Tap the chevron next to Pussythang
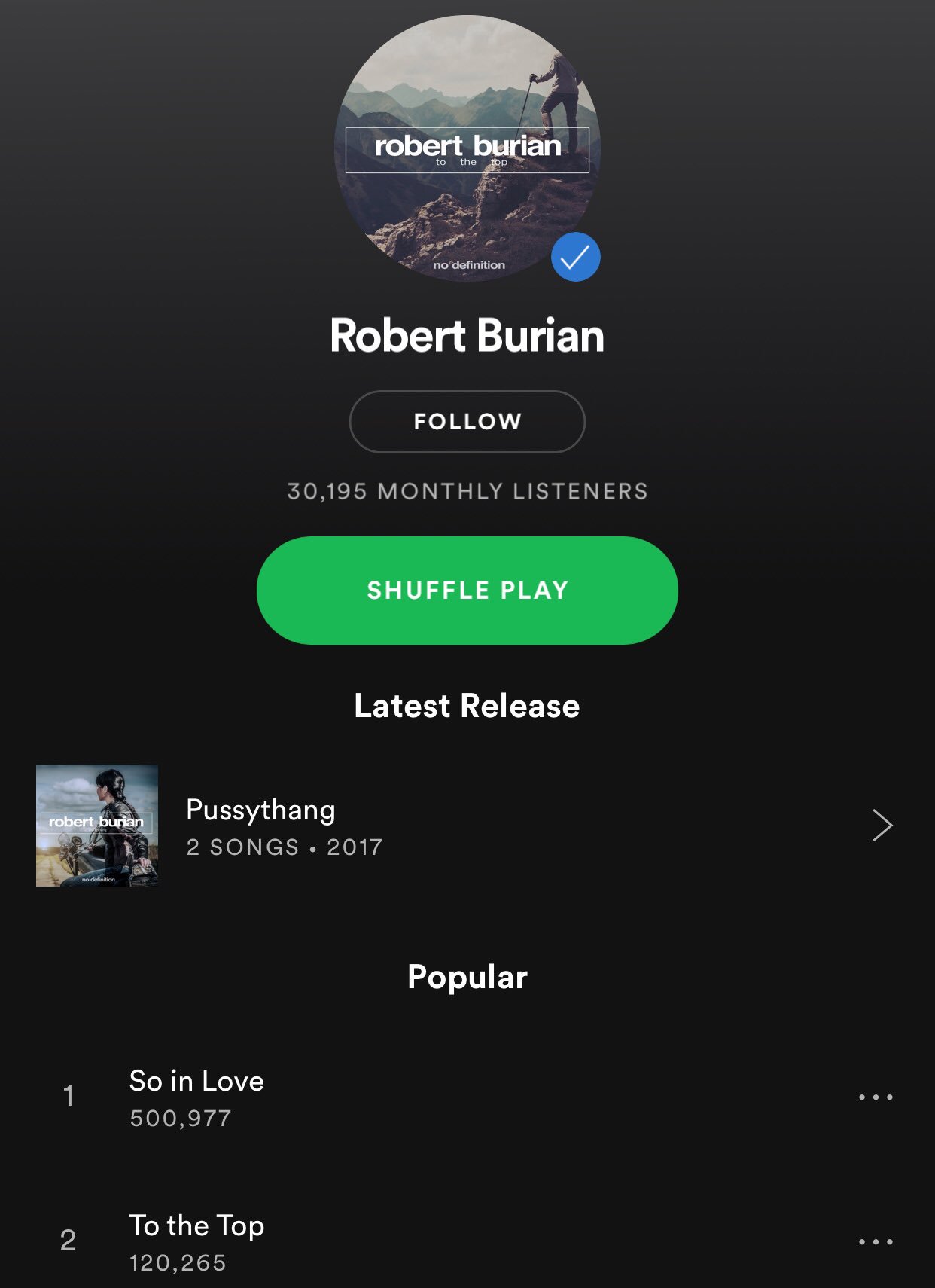Screen dimensions: 935x1288 point(882,826)
